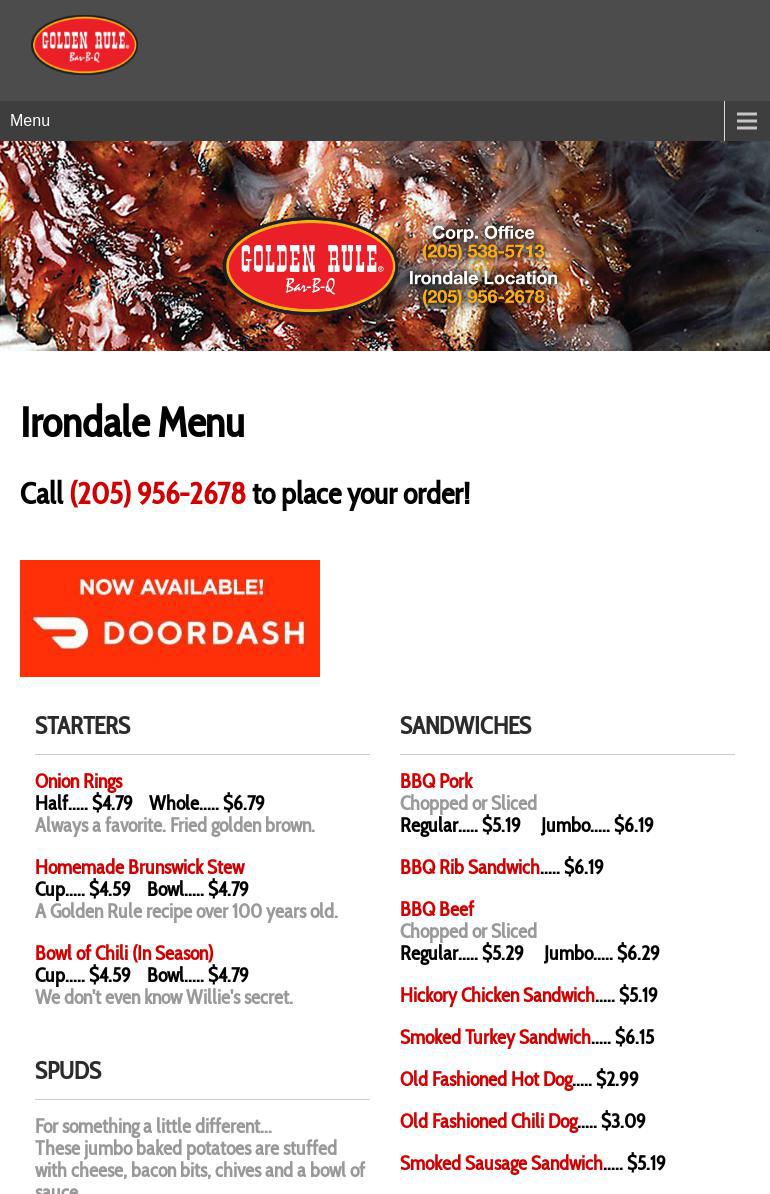Tap the Golden Rule banner image
Image resolution: width=770 pixels, height=1194 pixels.
(384, 246)
